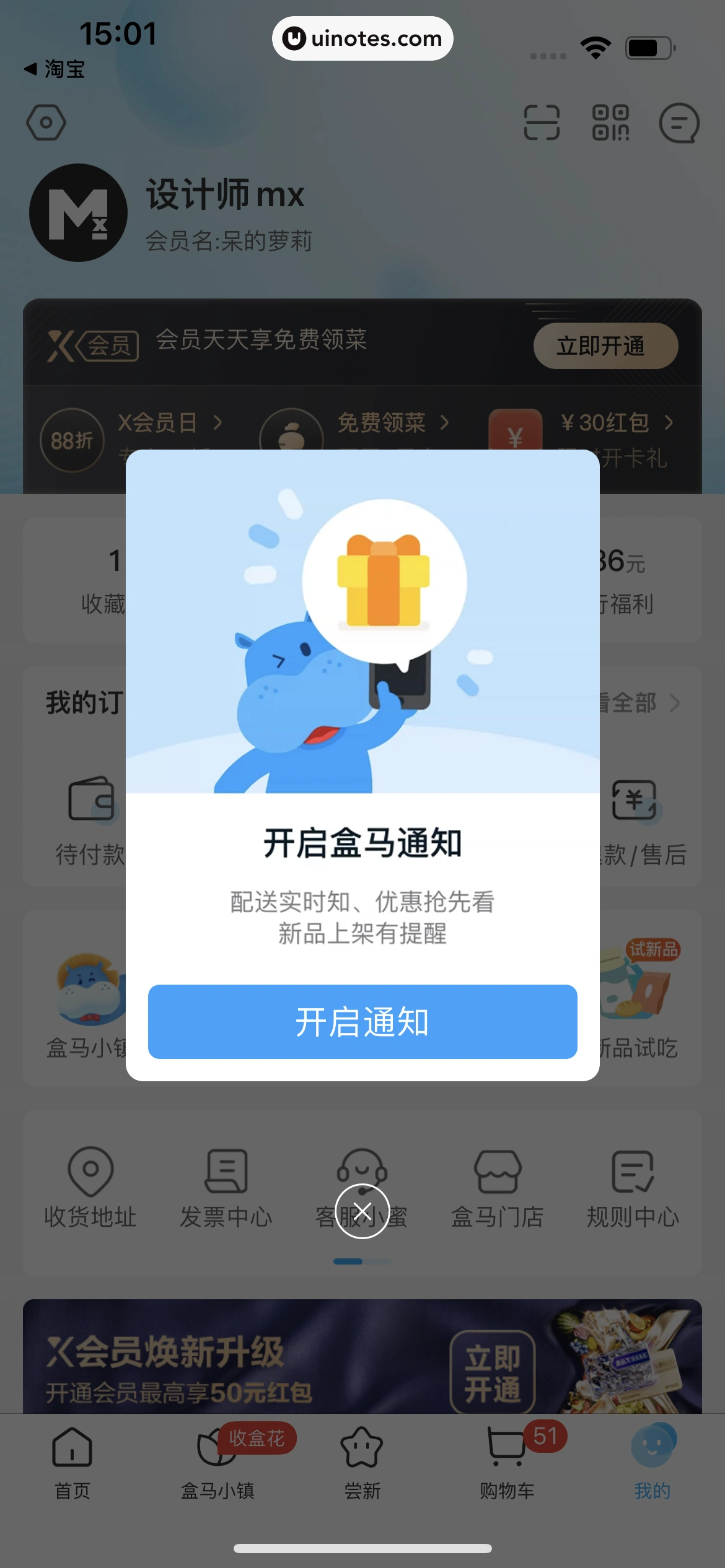Tap the 开启通知 button
The image size is (725, 1568).
click(362, 1022)
